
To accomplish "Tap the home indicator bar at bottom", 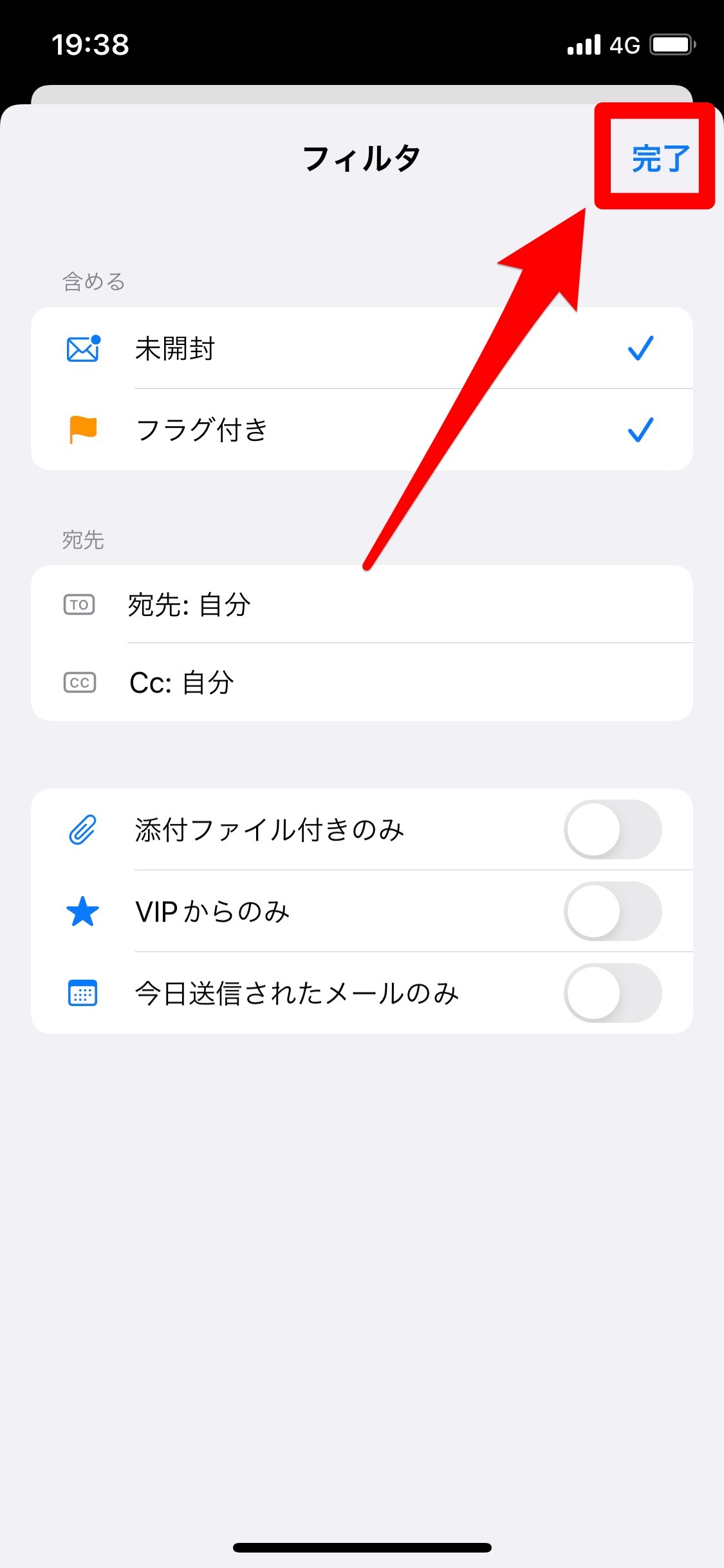I will (x=362, y=1547).
